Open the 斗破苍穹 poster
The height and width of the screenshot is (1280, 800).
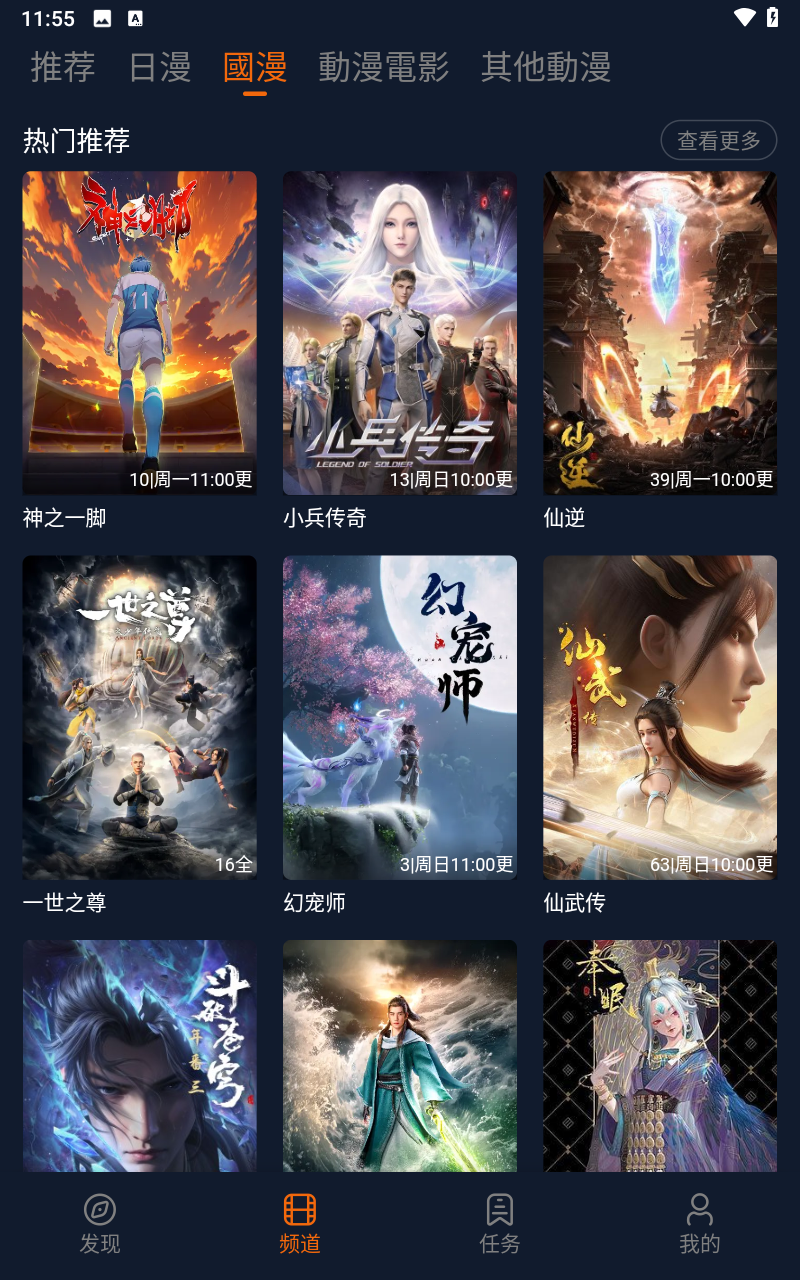[x=140, y=1056]
